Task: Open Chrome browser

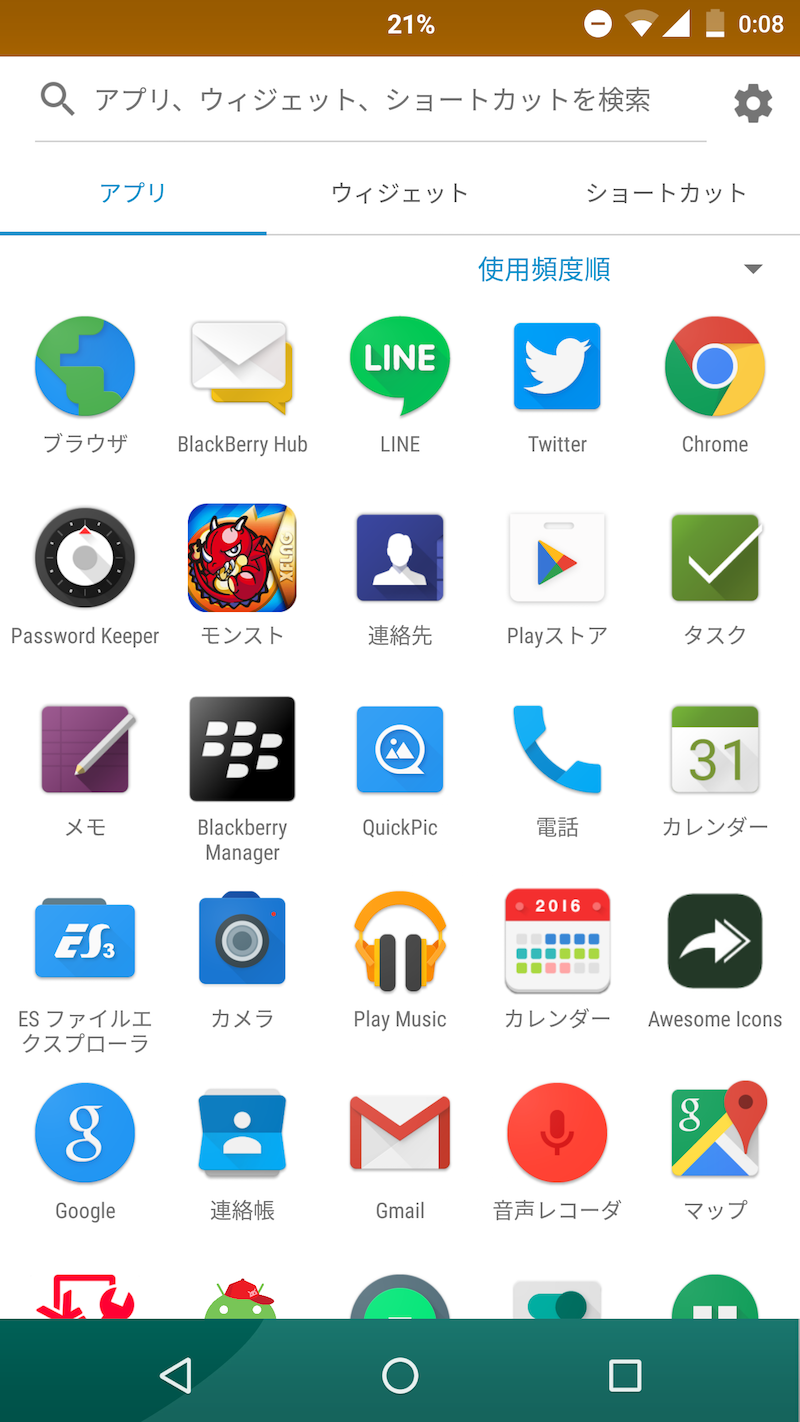Action: [715, 366]
